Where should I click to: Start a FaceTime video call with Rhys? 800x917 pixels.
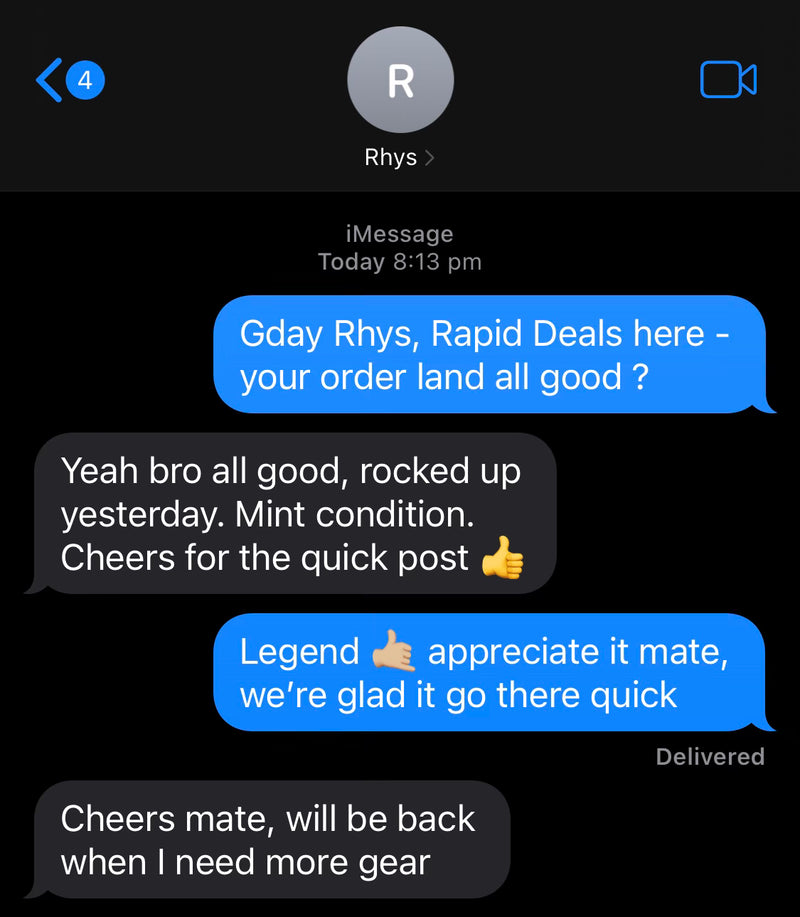point(727,80)
